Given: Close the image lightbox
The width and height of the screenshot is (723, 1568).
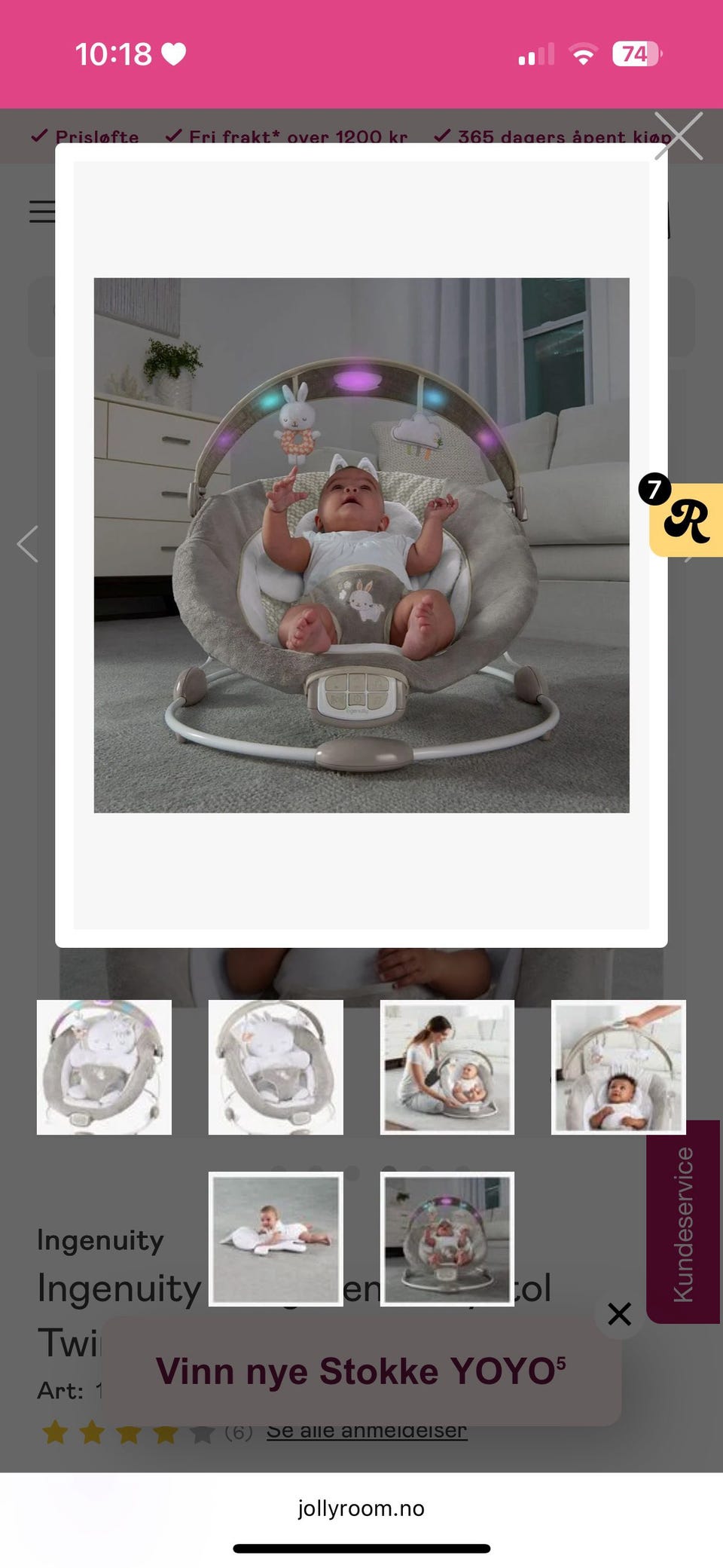Looking at the screenshot, I should (x=679, y=136).
